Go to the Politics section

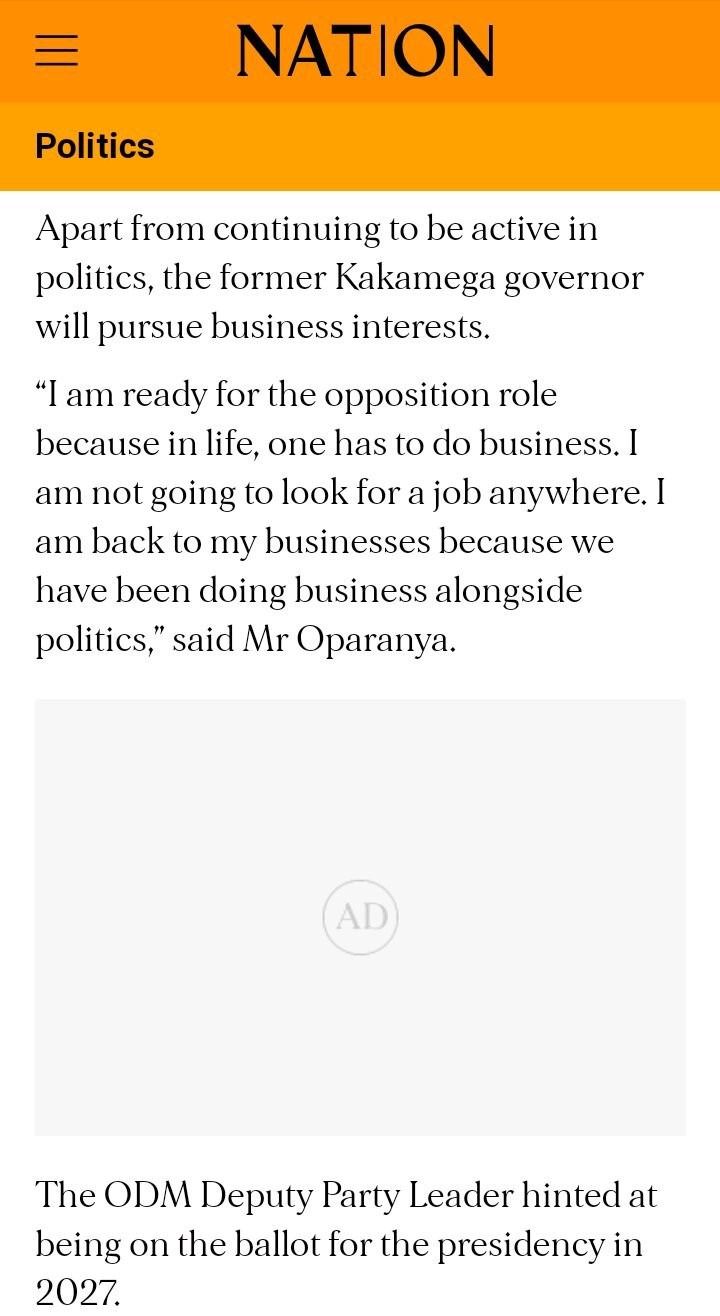pos(95,146)
